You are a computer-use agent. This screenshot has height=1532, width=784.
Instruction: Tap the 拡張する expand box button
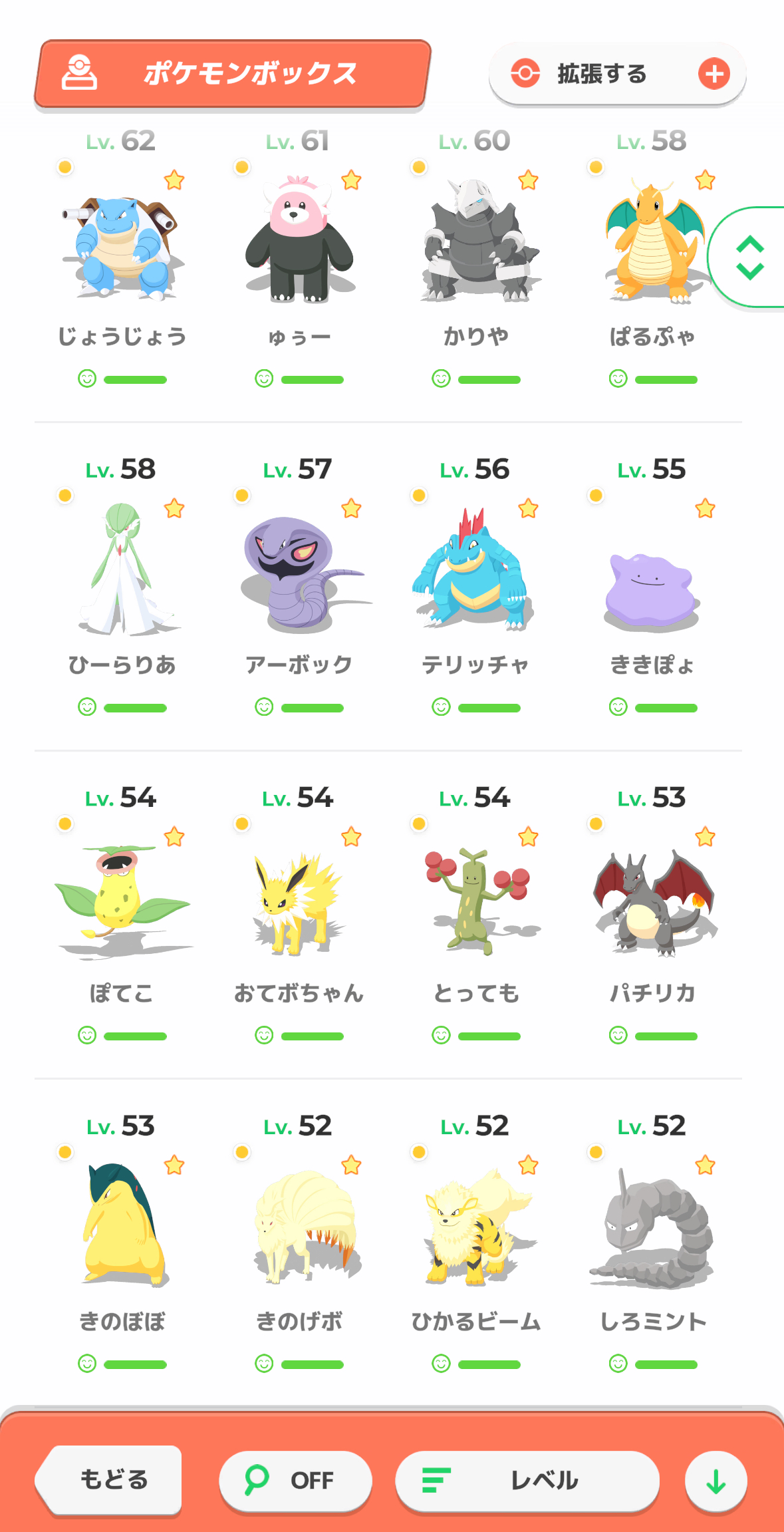(617, 74)
